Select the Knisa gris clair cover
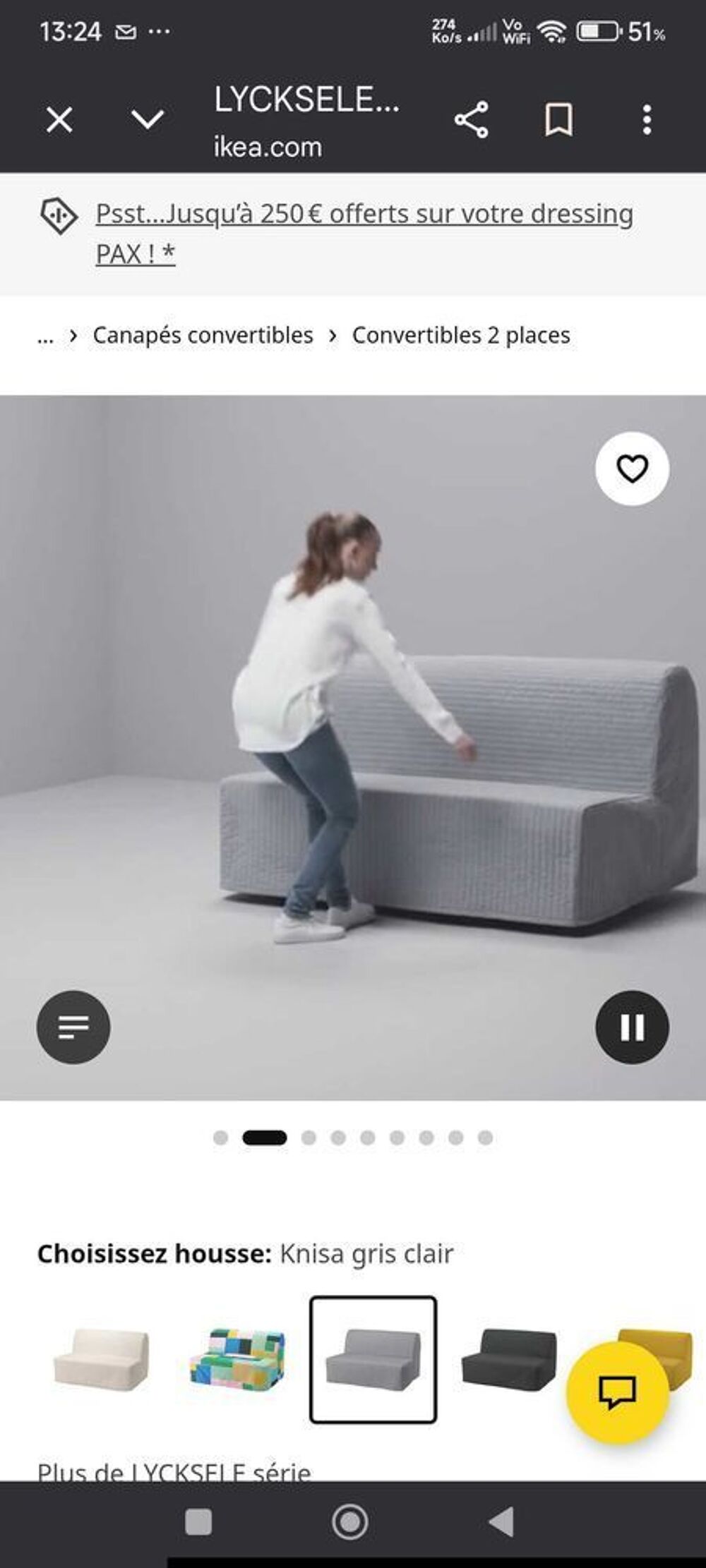 [x=373, y=1359]
